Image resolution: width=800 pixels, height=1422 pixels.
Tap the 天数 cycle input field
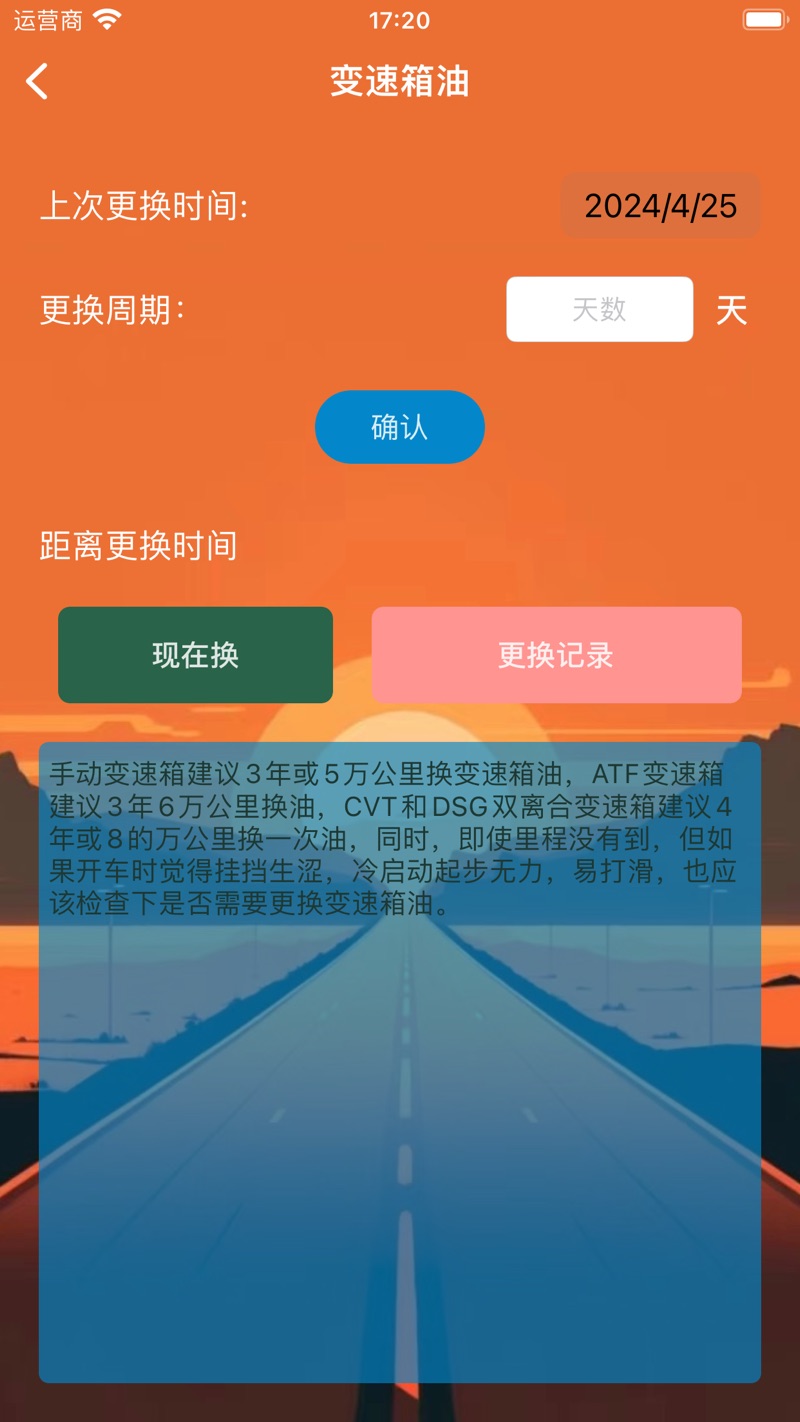pos(599,309)
